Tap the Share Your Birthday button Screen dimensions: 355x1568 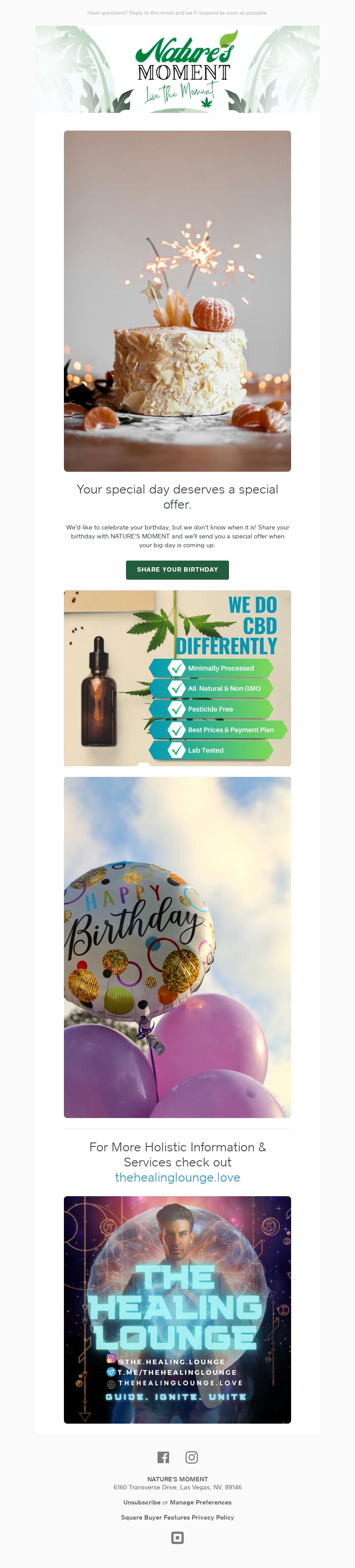(177, 570)
